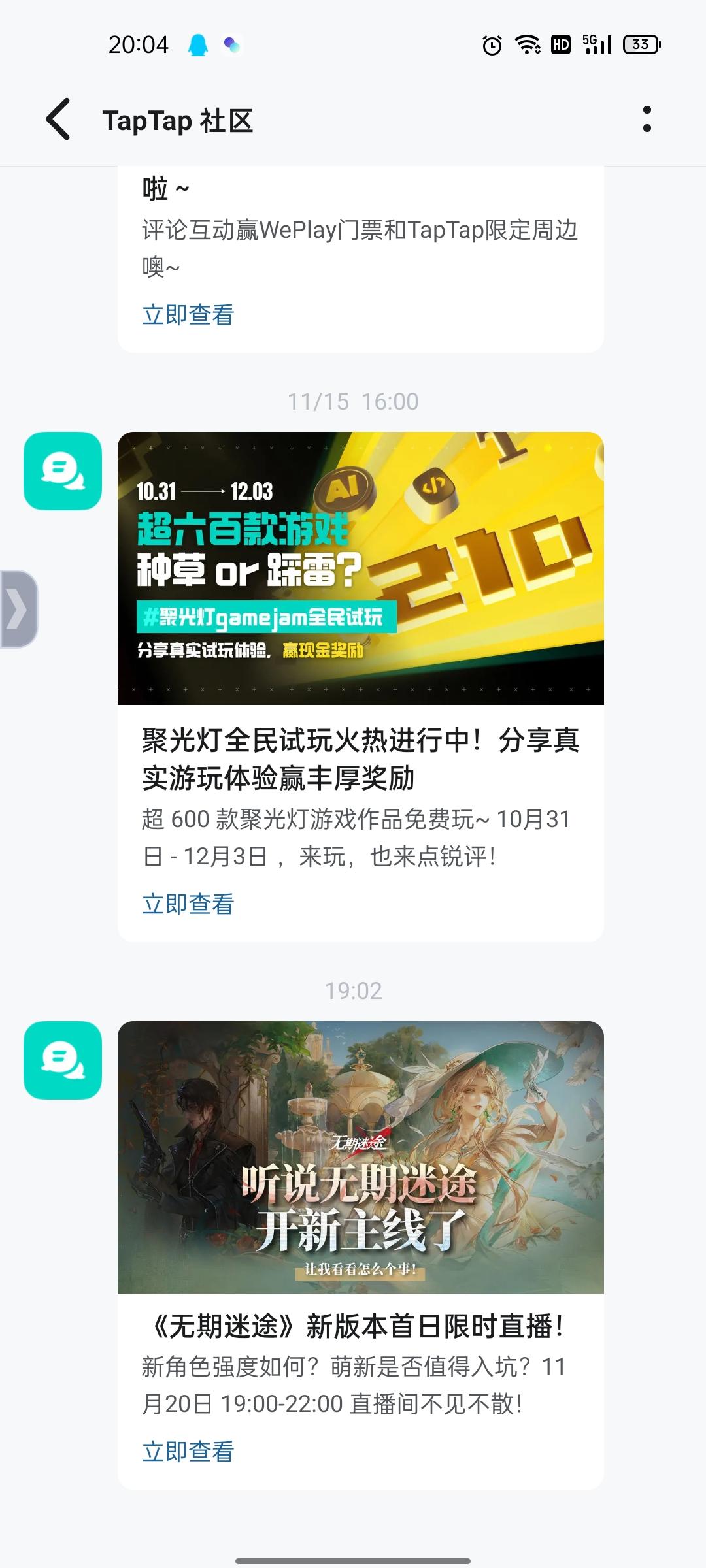Tap the Wi-Fi icon in the status bar

[527, 43]
